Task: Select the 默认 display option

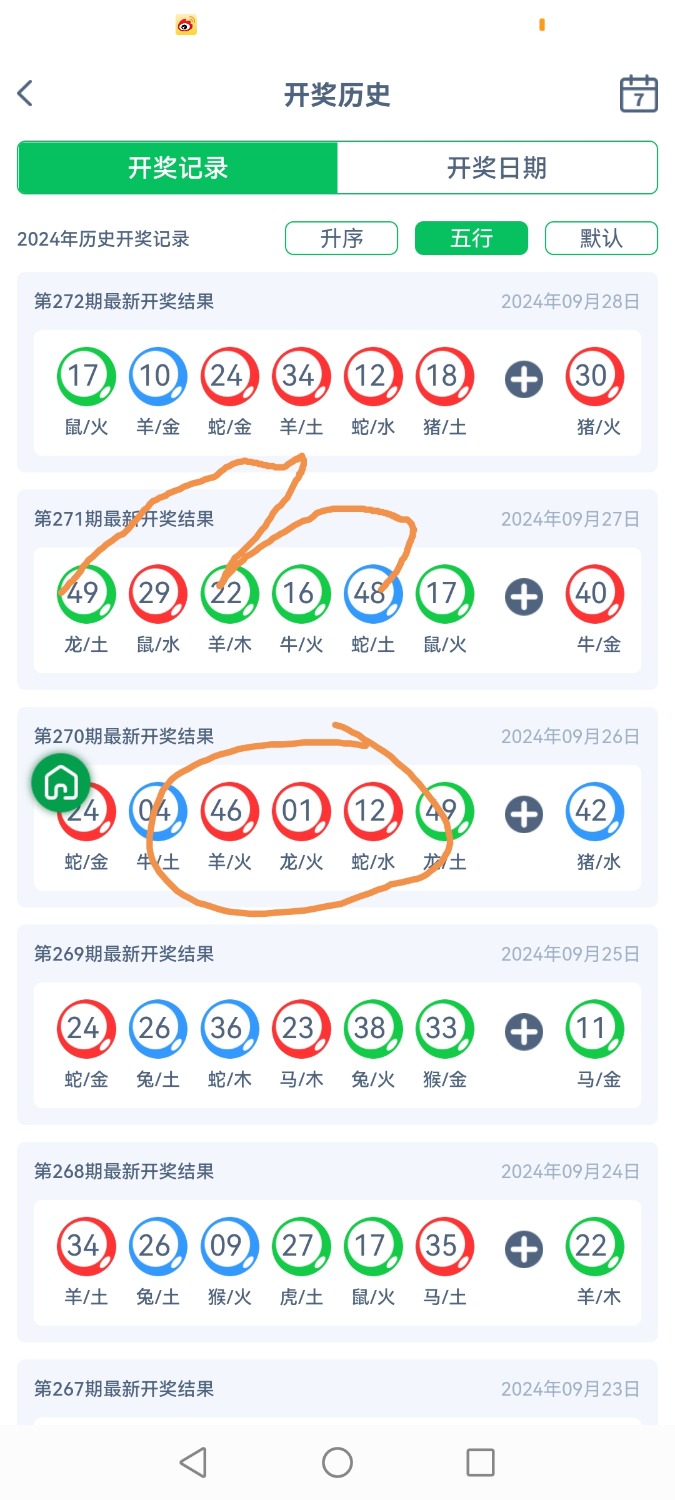Action: pyautogui.click(x=601, y=238)
